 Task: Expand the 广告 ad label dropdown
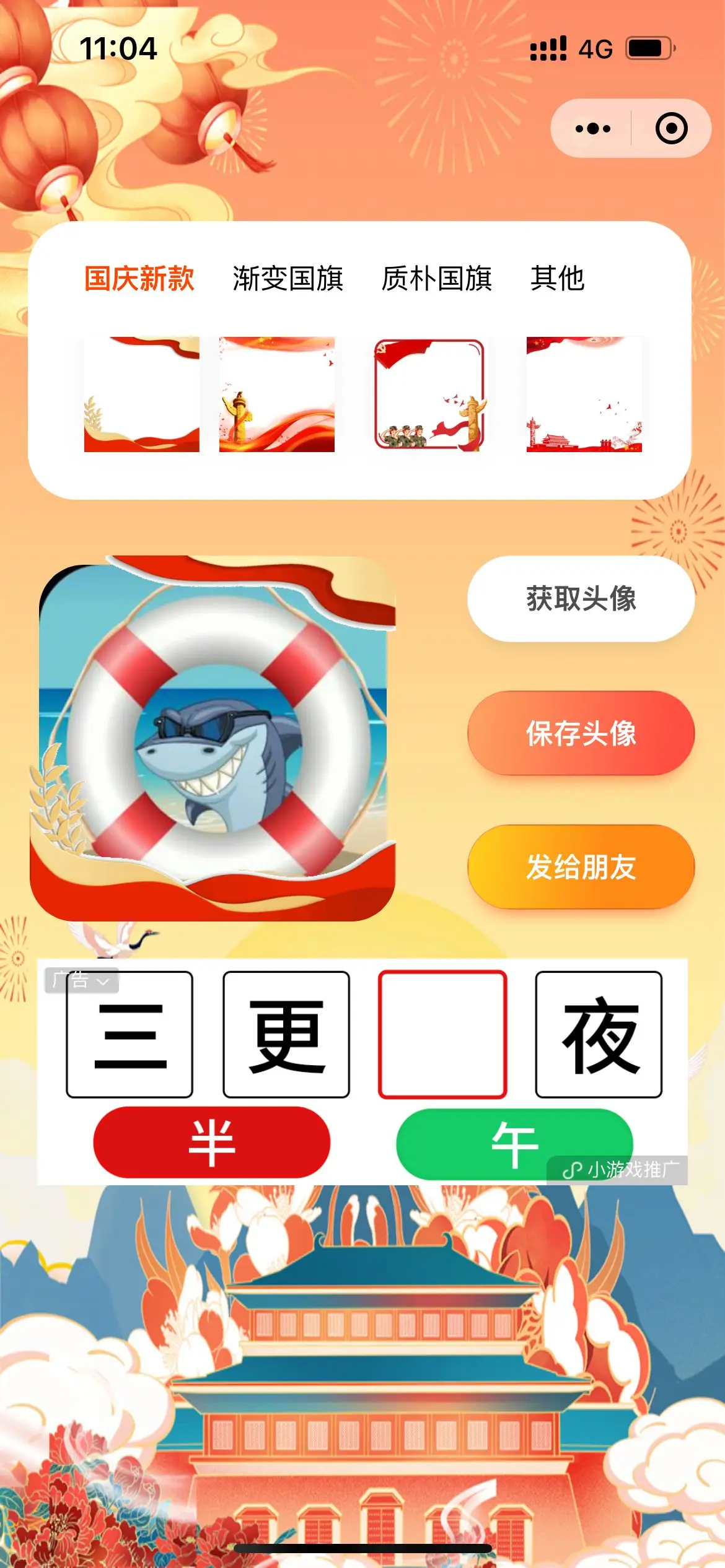[x=81, y=980]
